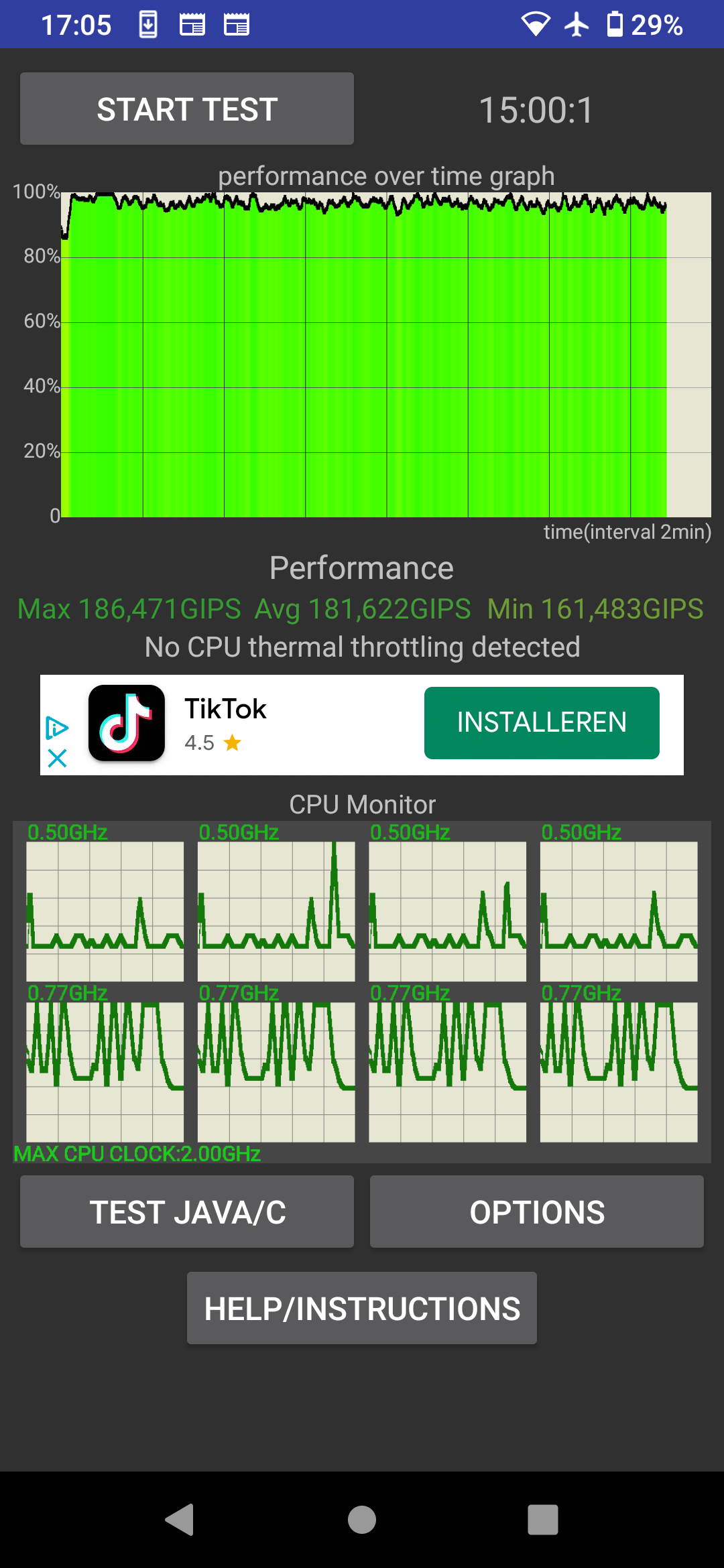Open HELP/INSTRUCTIONS

pos(361,1309)
